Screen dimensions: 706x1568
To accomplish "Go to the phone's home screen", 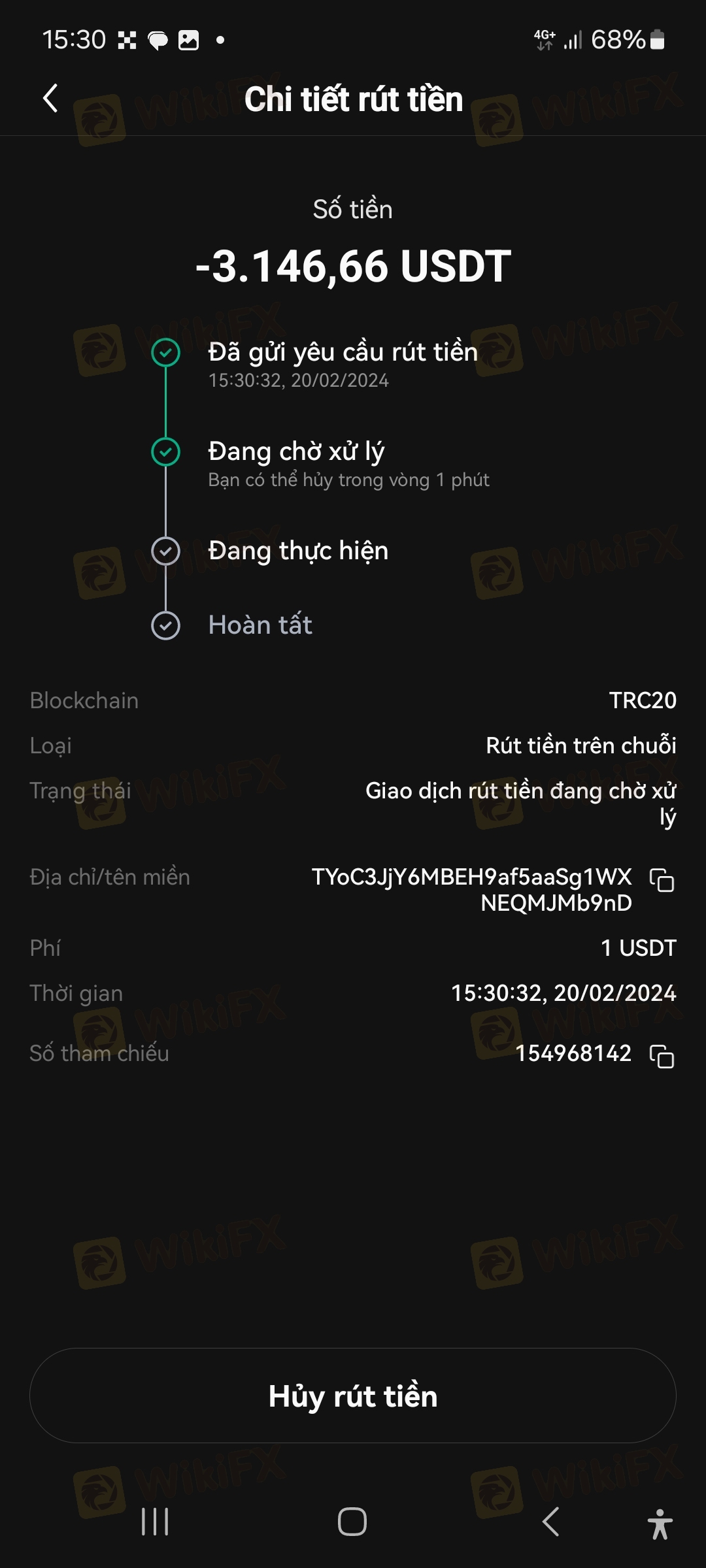I will 352,1522.
